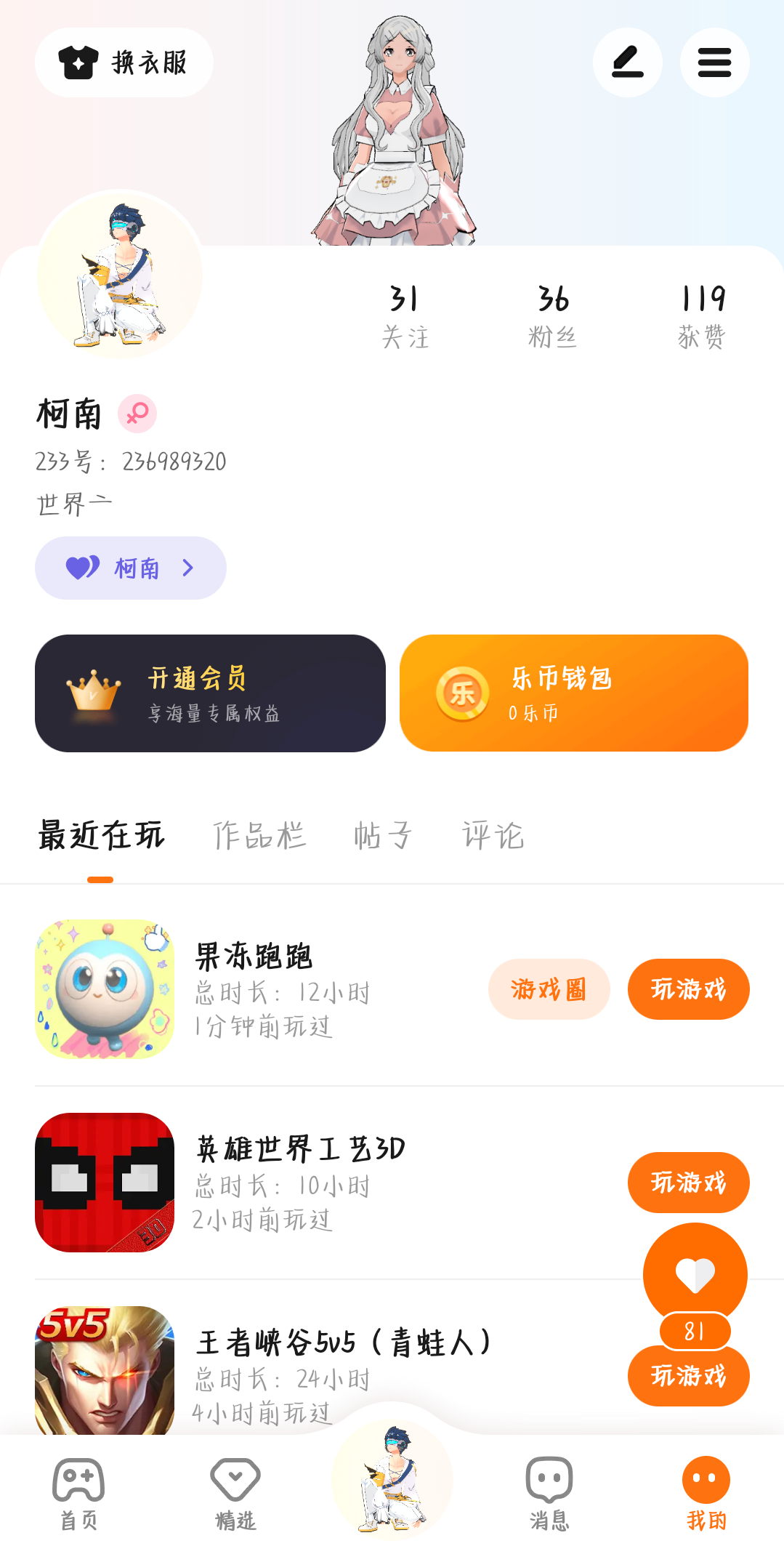784x1562 pixels.
Task: Tap 玩游戏 for 果冻跑跑
Action: 689,989
